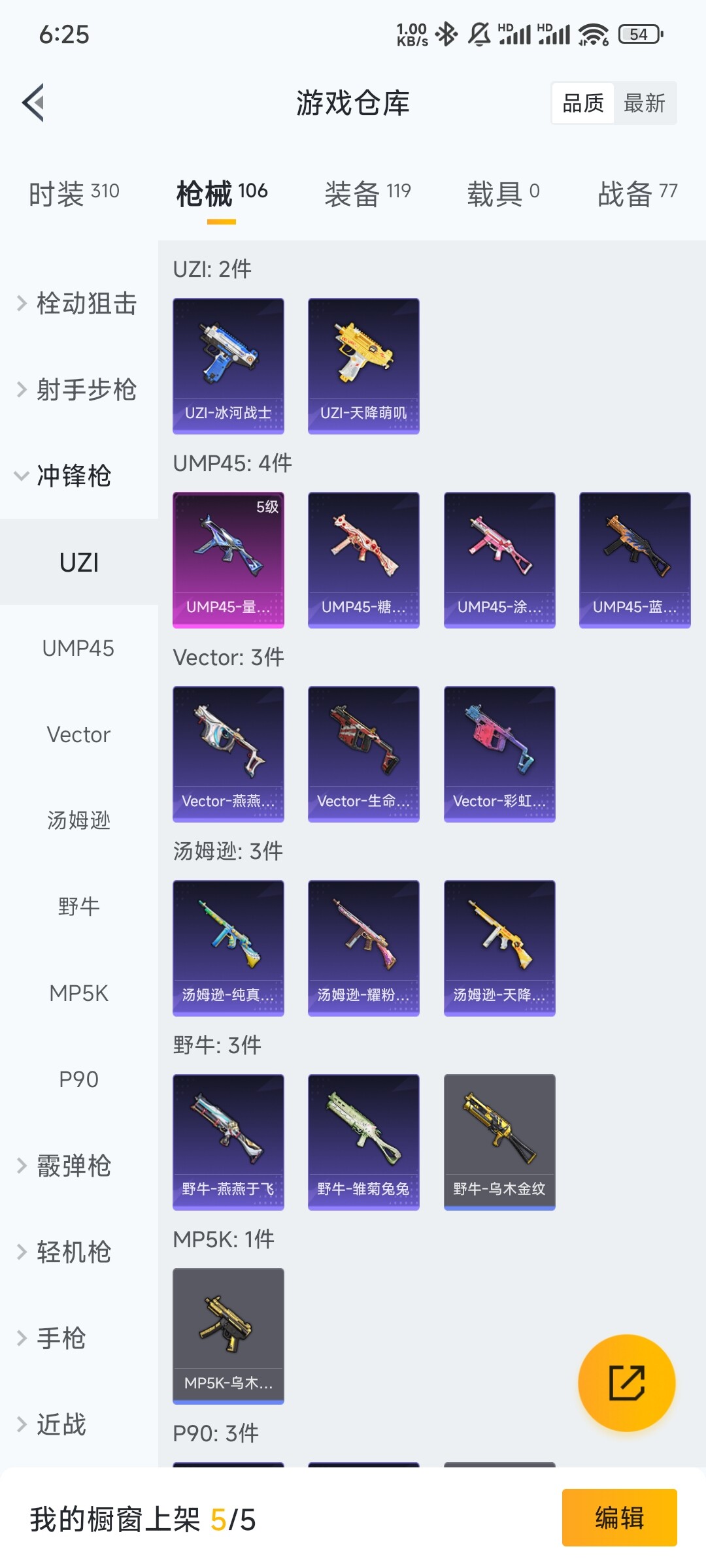Tap the orange share floating button
706x1568 pixels.
[x=626, y=1382]
